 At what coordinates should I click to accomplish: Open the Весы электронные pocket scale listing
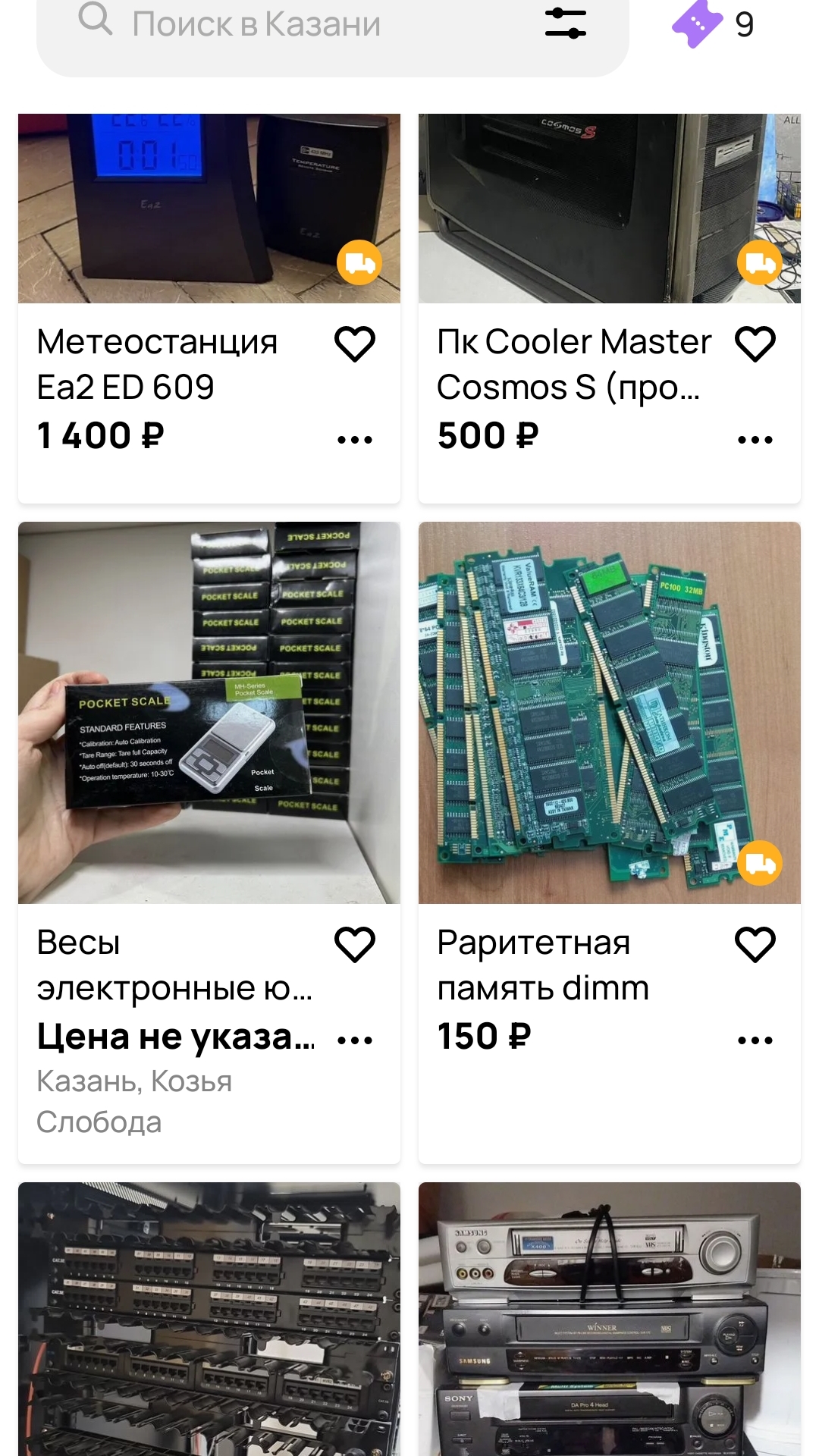pyautogui.click(x=209, y=713)
